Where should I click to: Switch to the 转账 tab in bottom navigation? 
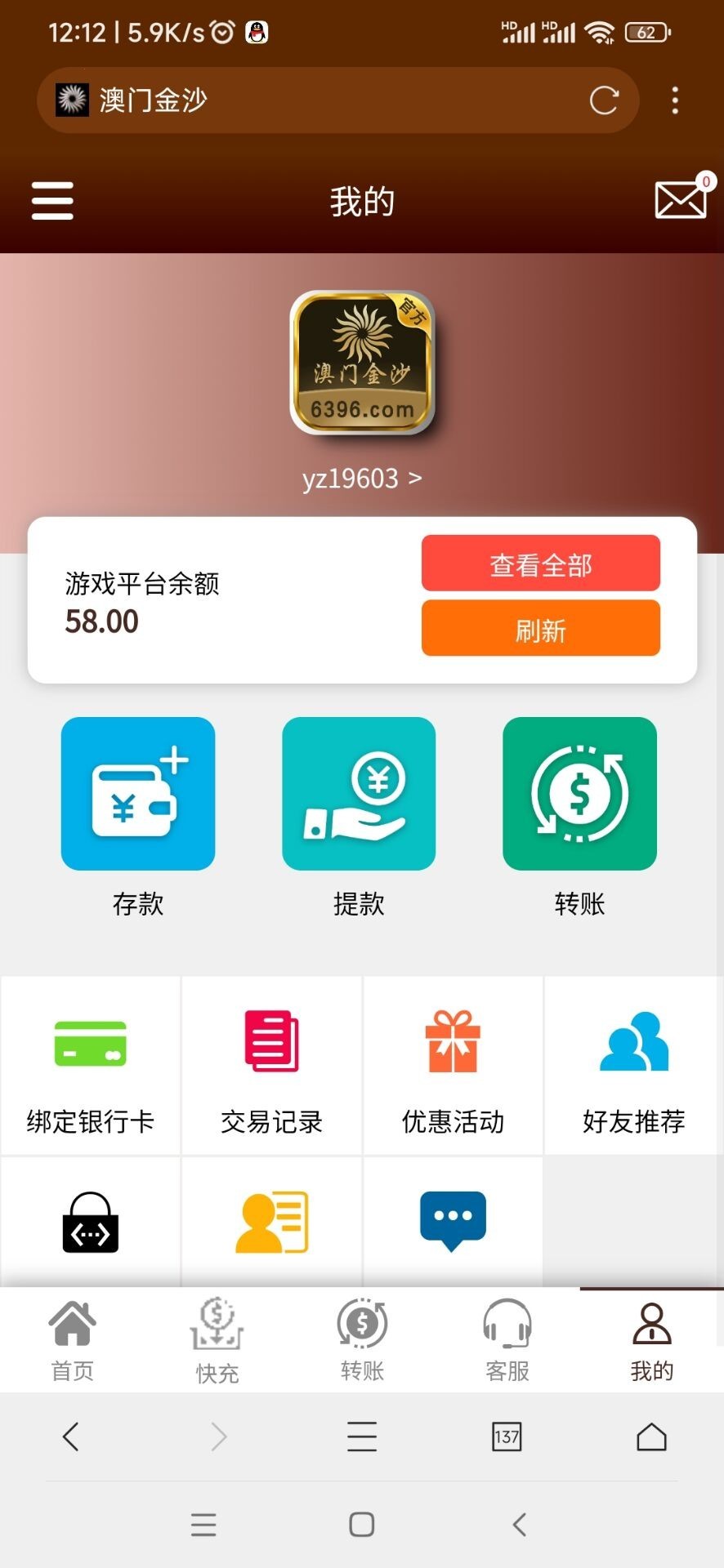(x=362, y=1340)
